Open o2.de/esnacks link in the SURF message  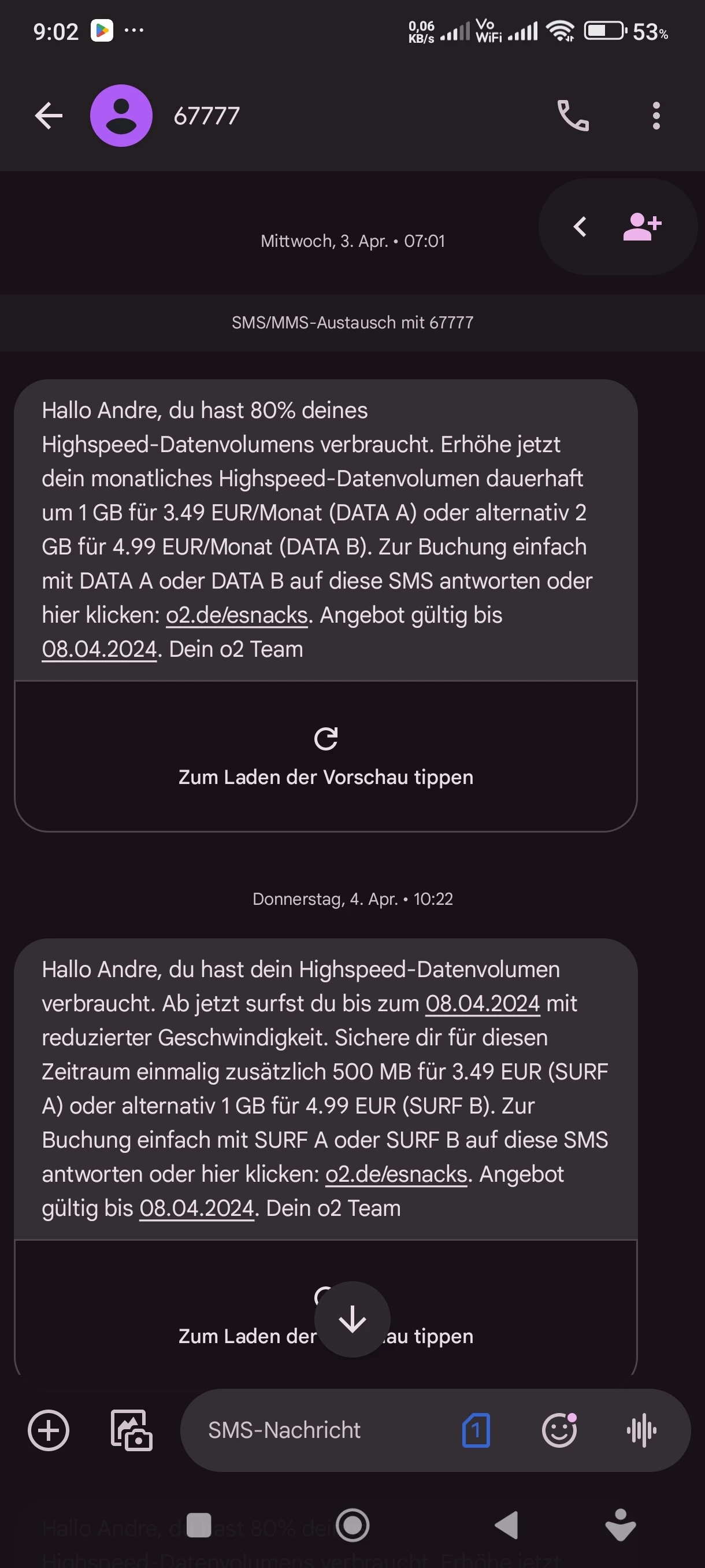396,1174
